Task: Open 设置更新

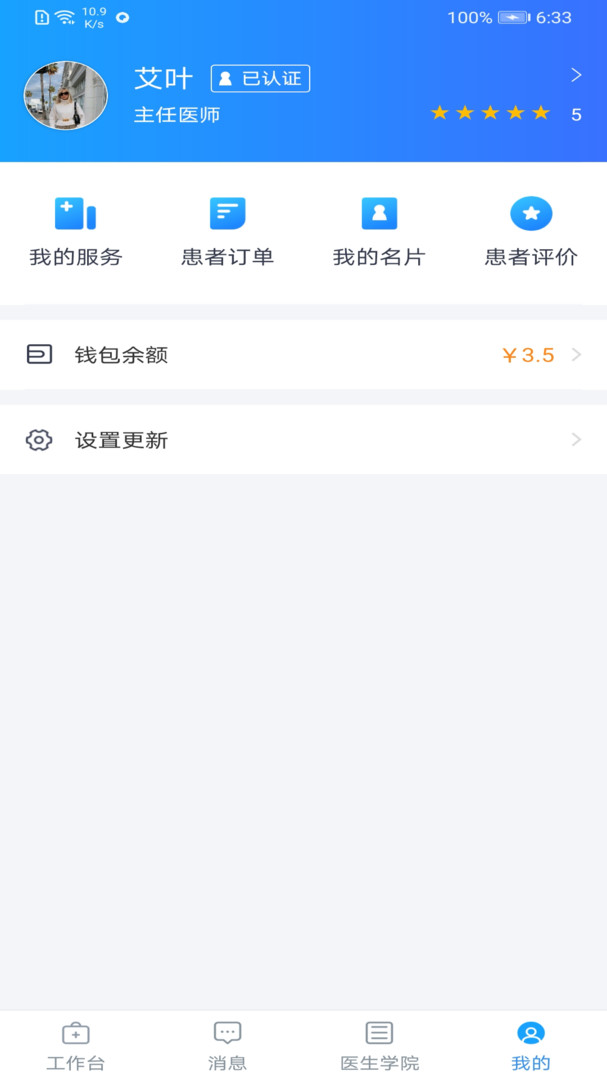Action: coord(303,440)
